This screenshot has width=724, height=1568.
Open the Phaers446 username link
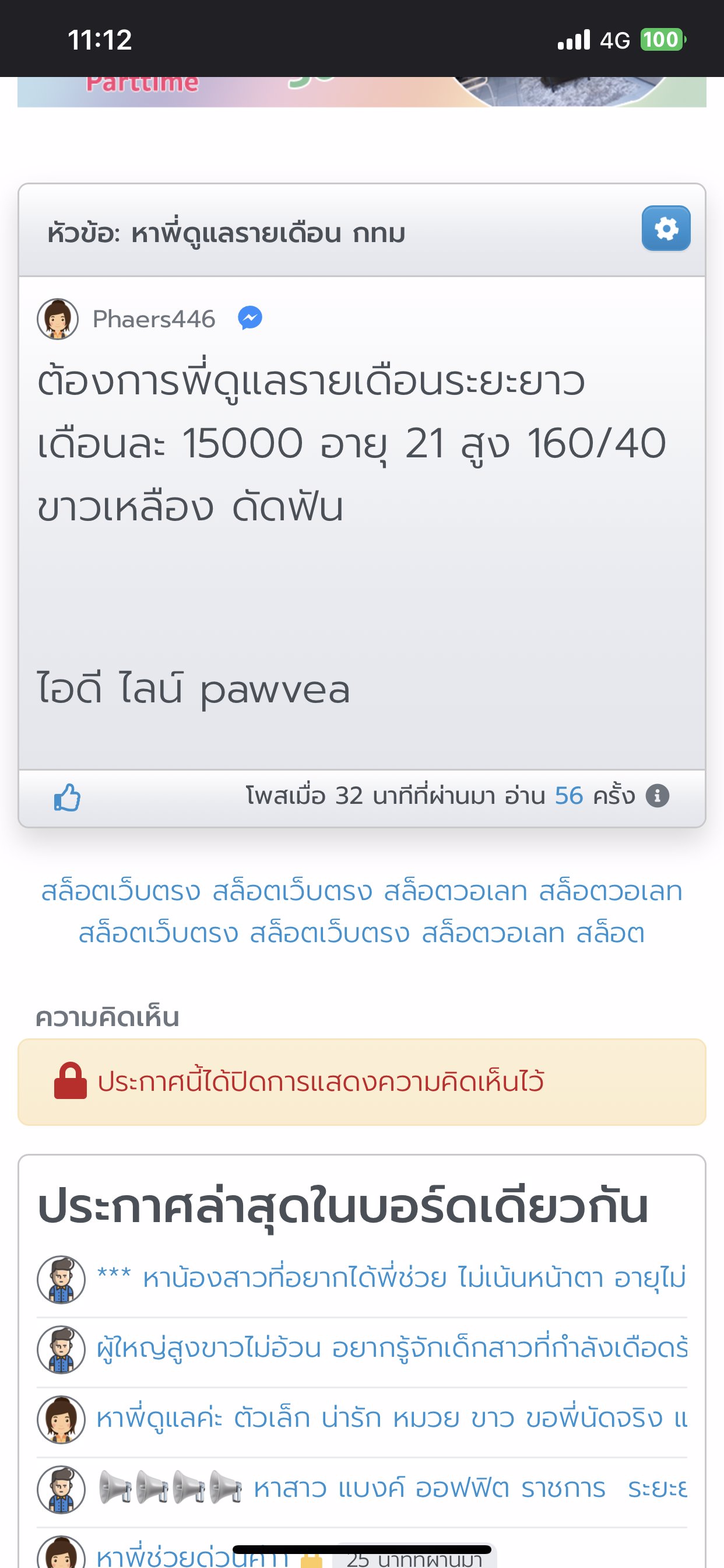[154, 318]
